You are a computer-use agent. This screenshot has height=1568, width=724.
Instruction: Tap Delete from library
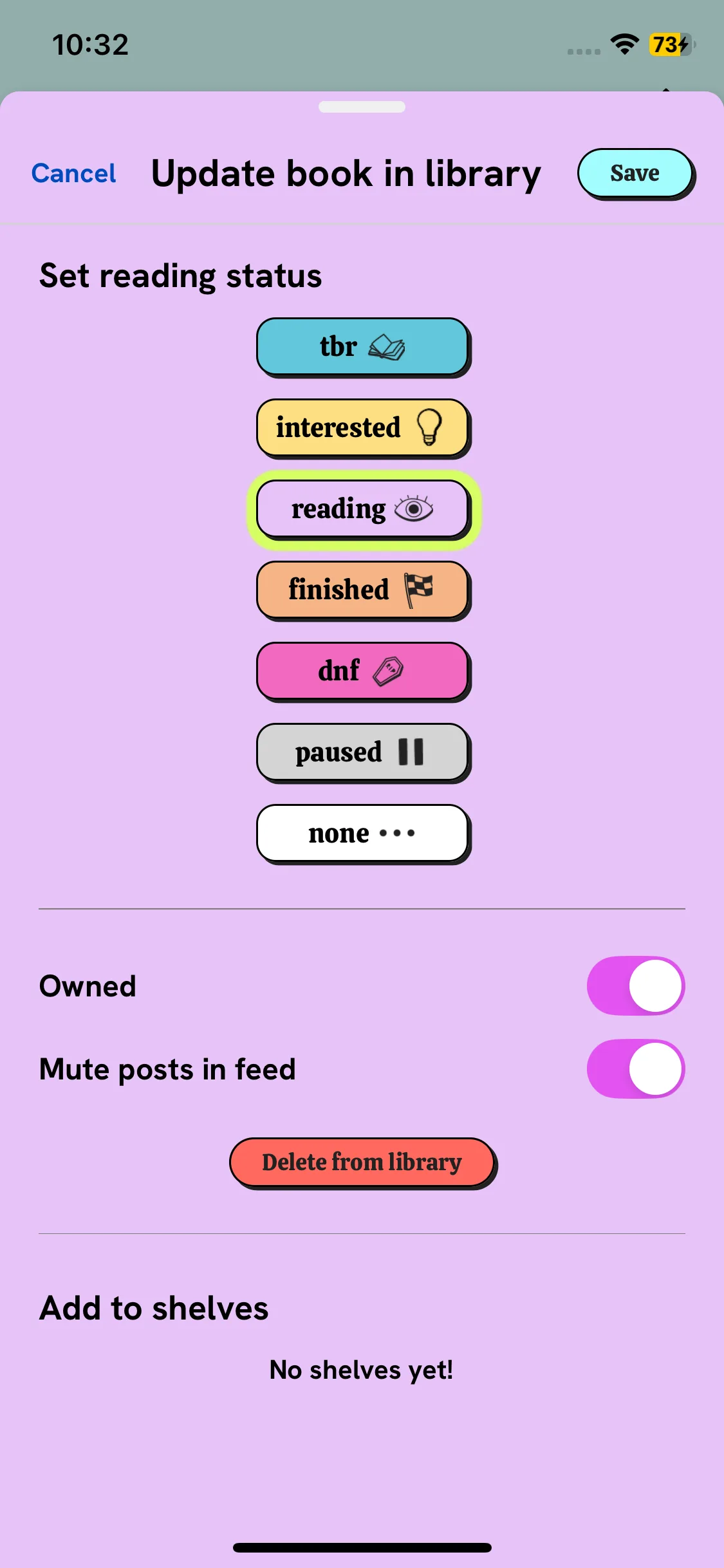click(x=362, y=1162)
